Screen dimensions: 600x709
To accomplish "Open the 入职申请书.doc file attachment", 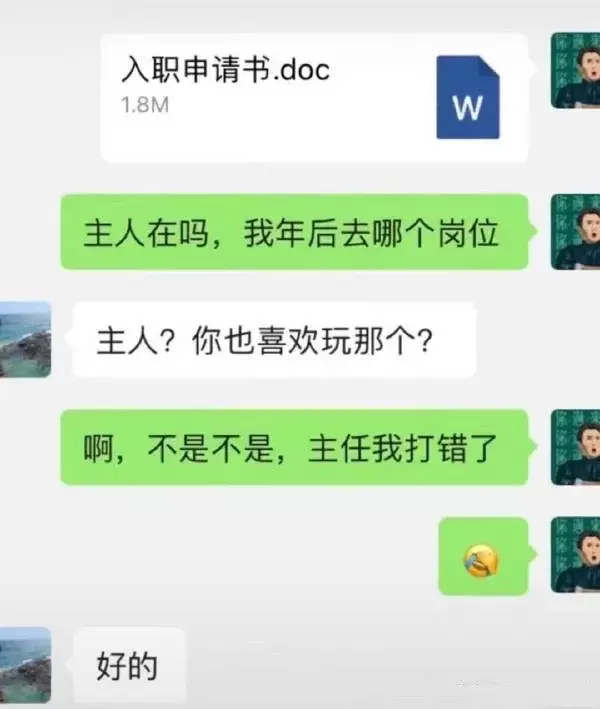I will pyautogui.click(x=314, y=98).
